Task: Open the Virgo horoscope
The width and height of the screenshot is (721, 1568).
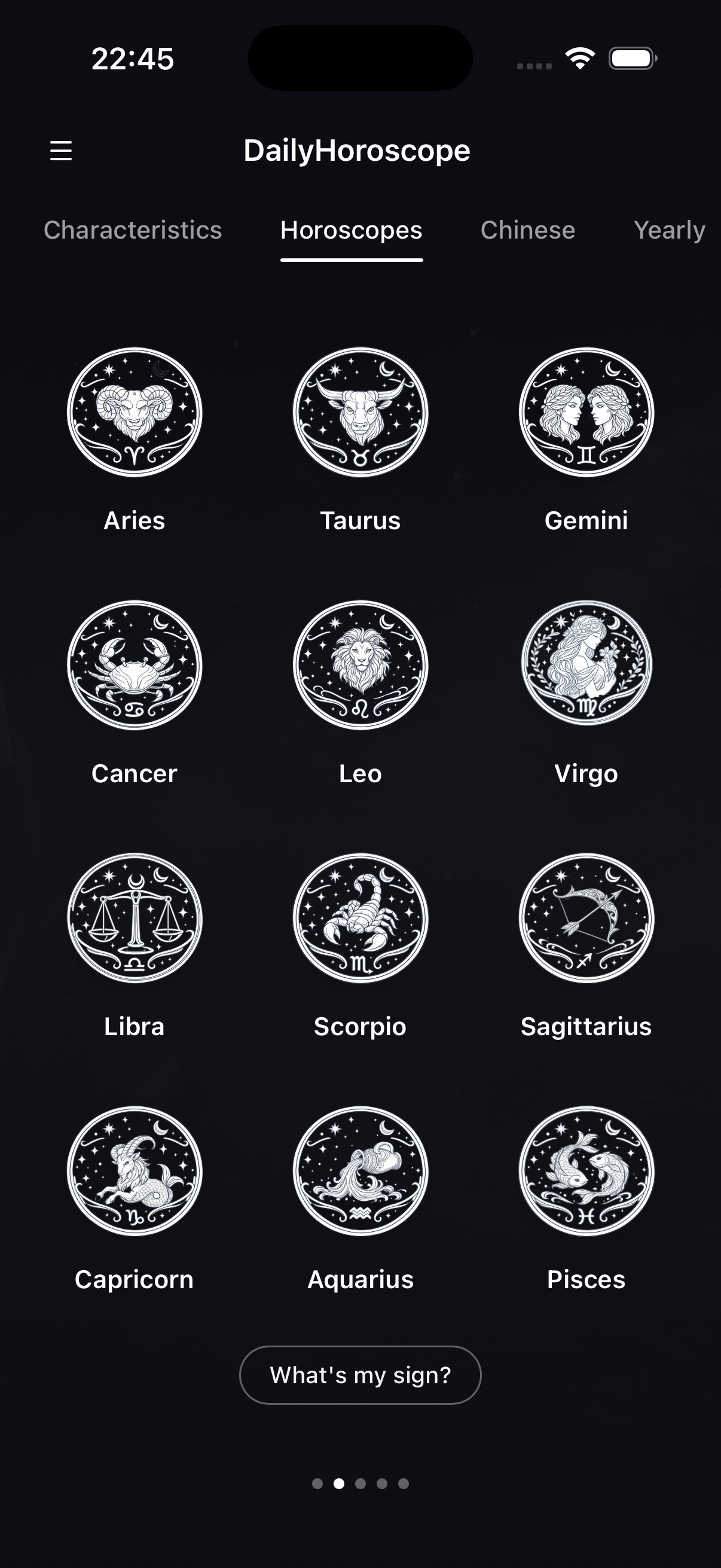Action: pyautogui.click(x=586, y=667)
